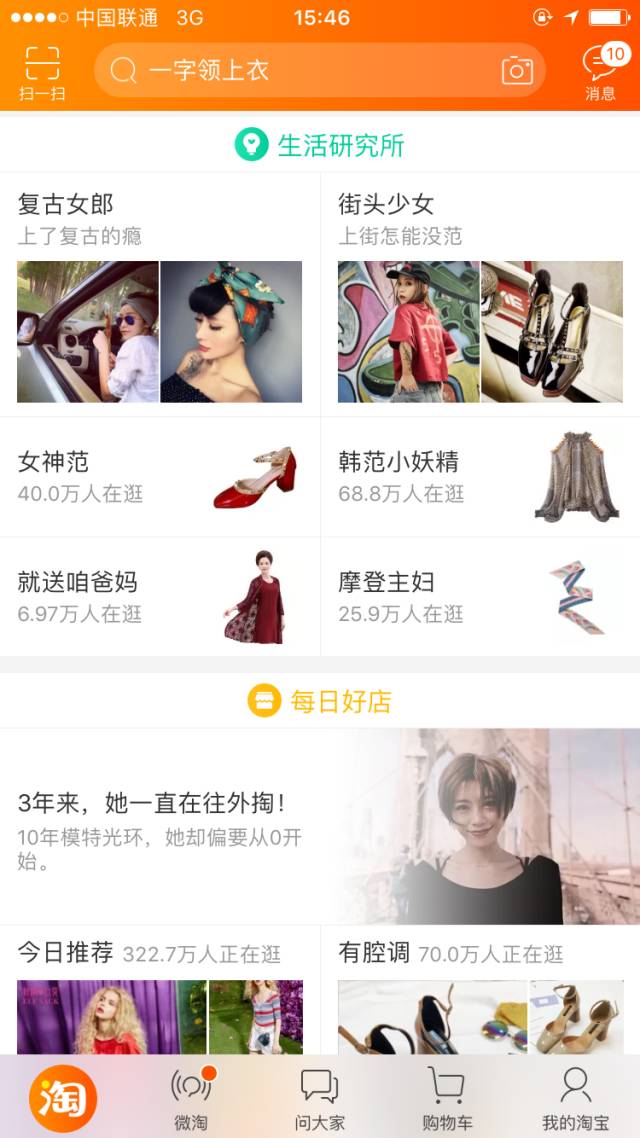This screenshot has height=1138, width=640.
Task: Tap the search box with 一字领上衣
Action: tap(300, 70)
